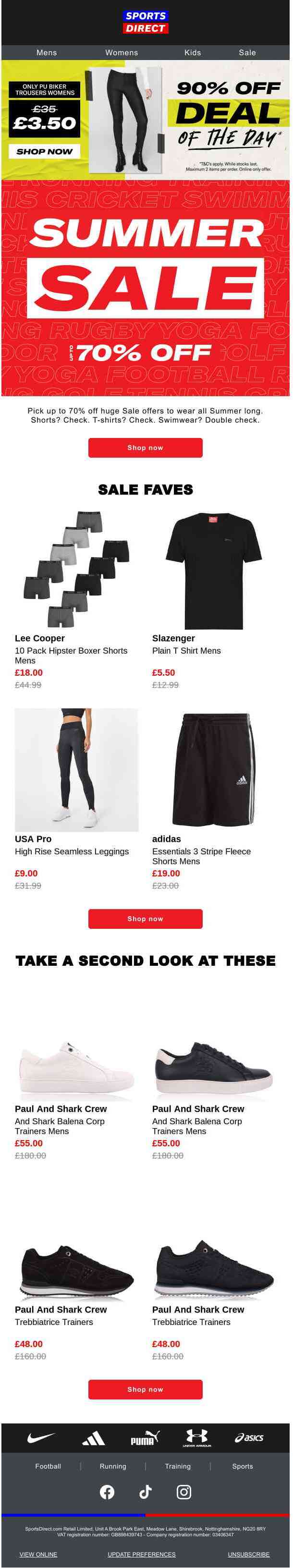Open adidas Essentials 3 Stripe Fleece Shorts
This screenshot has height=1568, width=293.
pyautogui.click(x=213, y=769)
